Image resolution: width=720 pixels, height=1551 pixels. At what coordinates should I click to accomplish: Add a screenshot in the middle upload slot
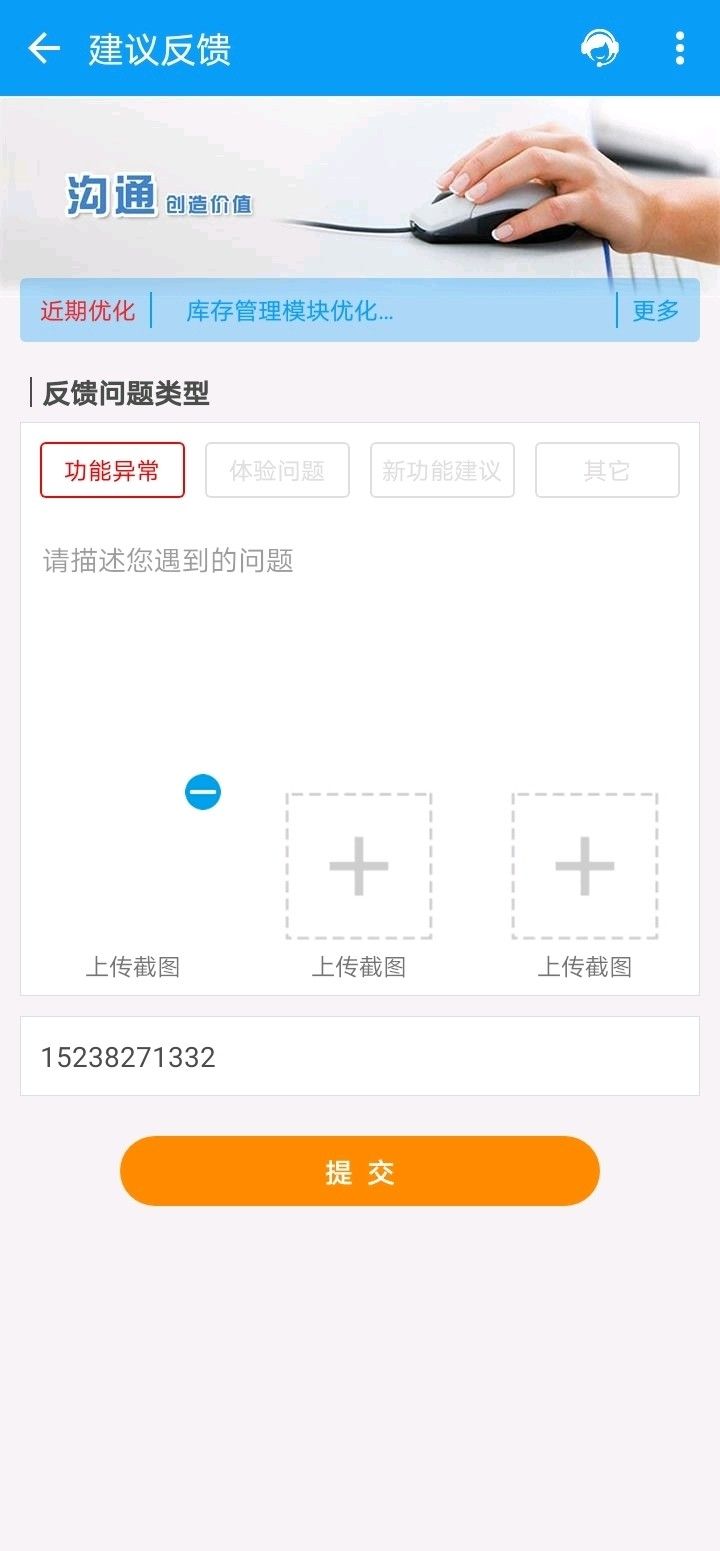point(358,866)
